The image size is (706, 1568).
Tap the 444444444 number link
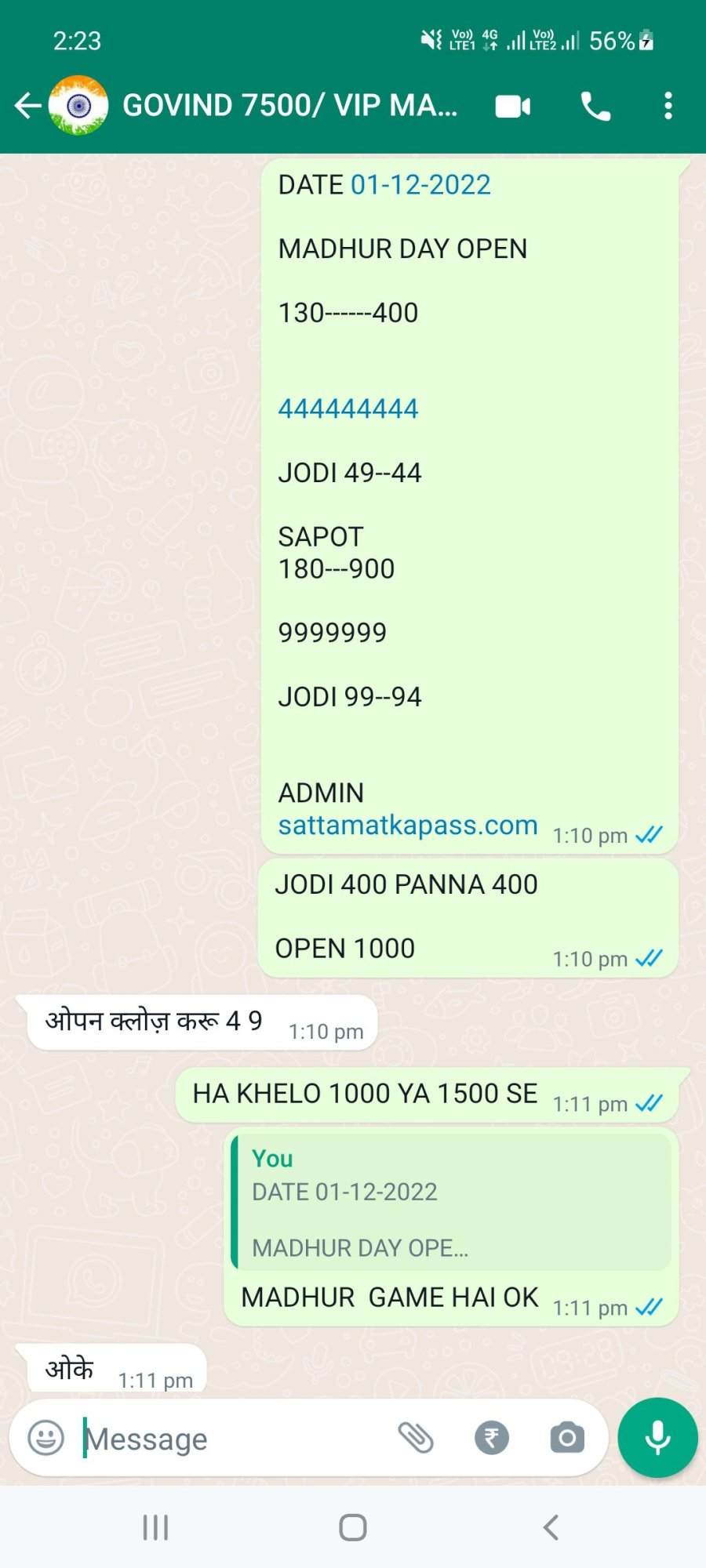pos(348,408)
